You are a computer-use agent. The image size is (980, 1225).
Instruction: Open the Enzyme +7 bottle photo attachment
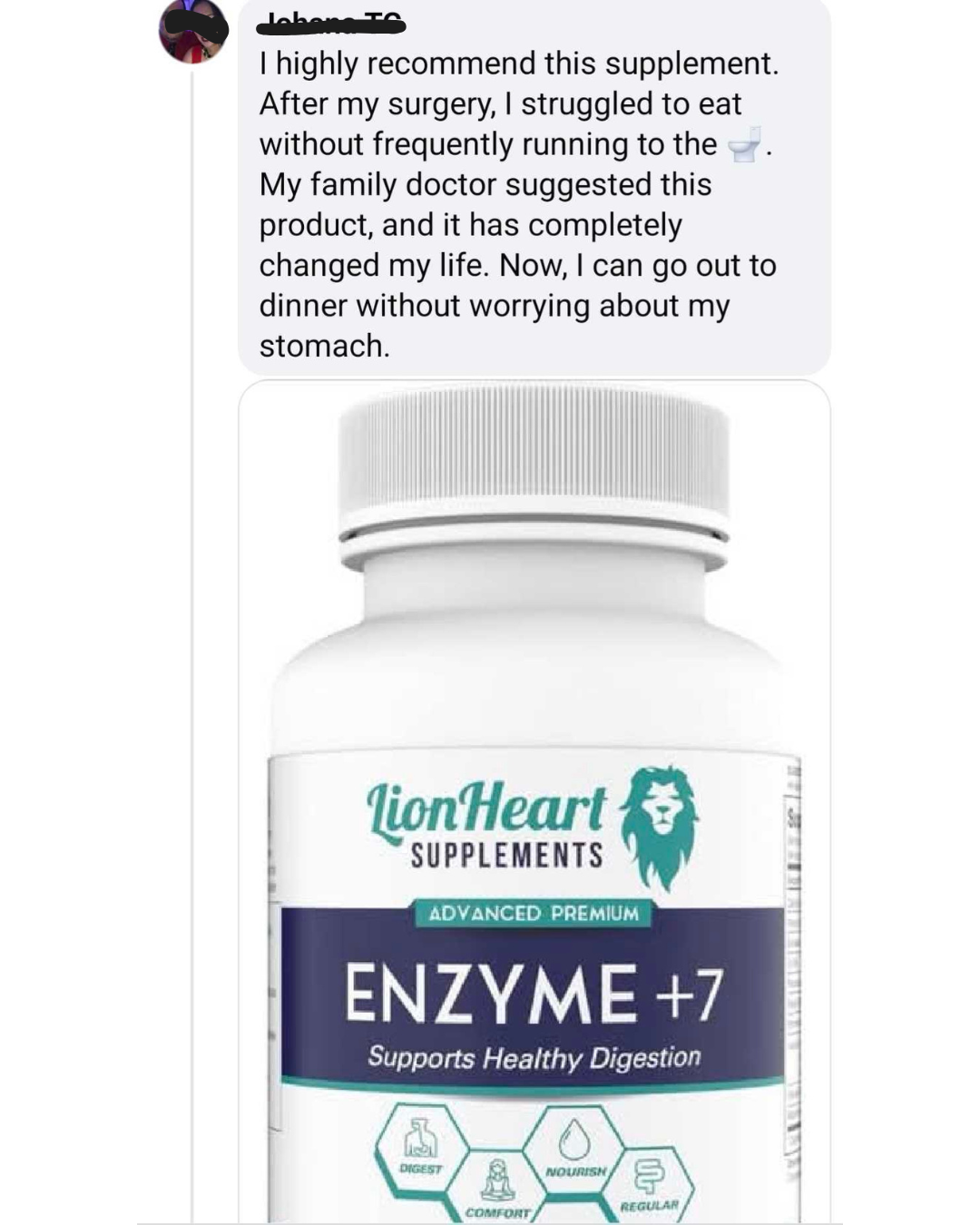pos(534,799)
